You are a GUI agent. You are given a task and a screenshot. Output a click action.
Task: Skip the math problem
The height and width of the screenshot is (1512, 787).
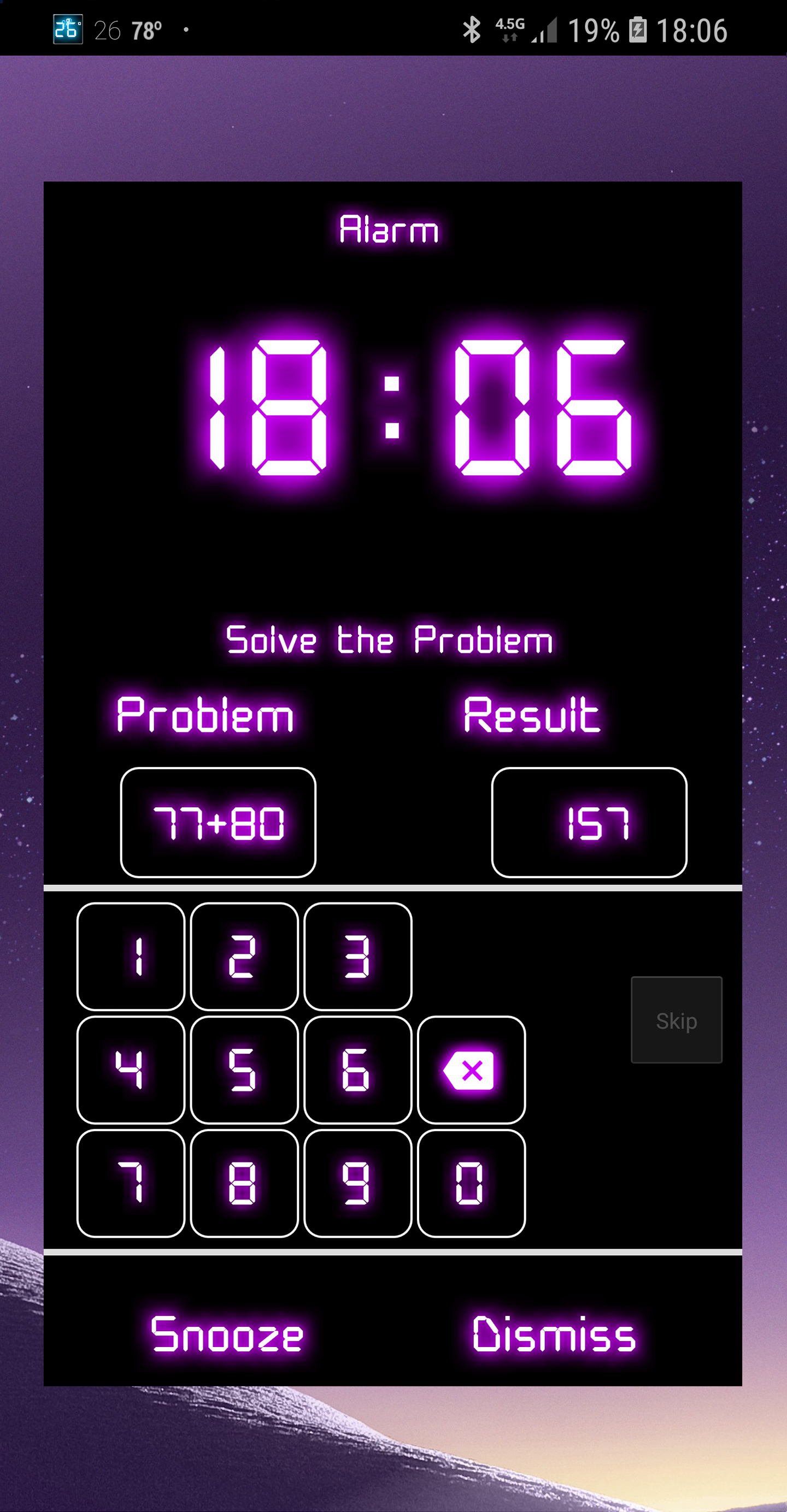pyautogui.click(x=676, y=1020)
